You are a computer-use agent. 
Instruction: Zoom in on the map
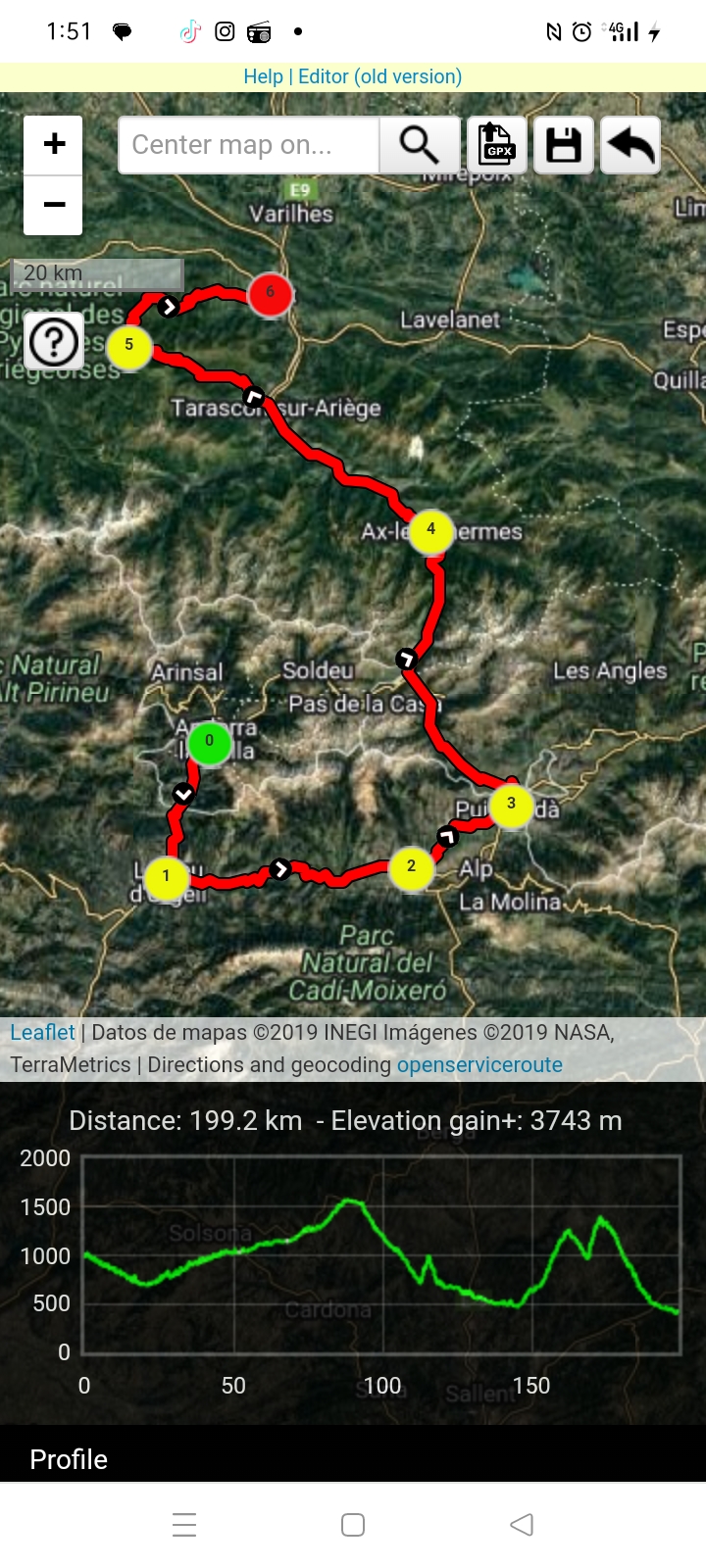54,145
